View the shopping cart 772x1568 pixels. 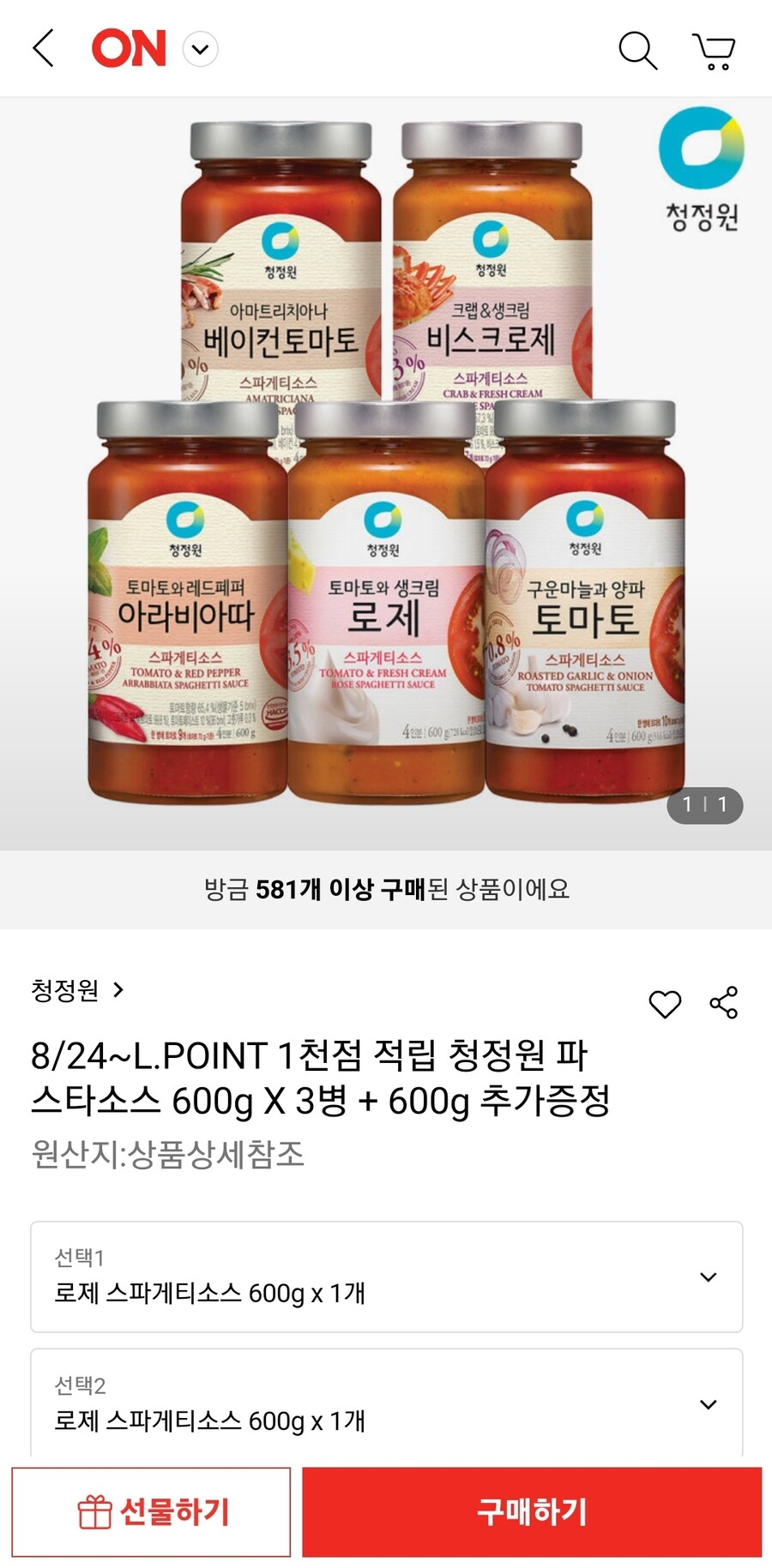click(713, 51)
